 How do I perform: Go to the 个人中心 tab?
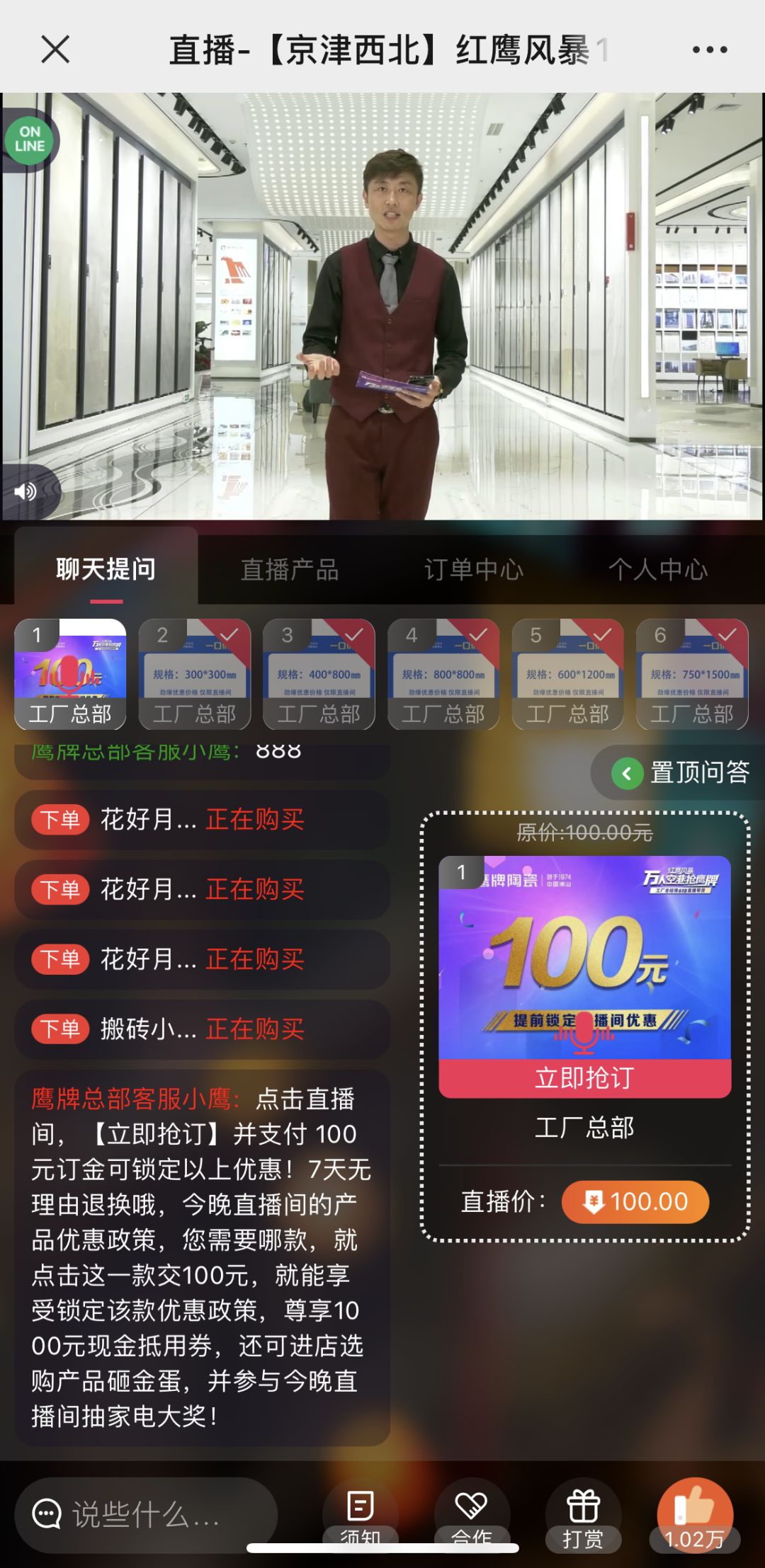[658, 569]
